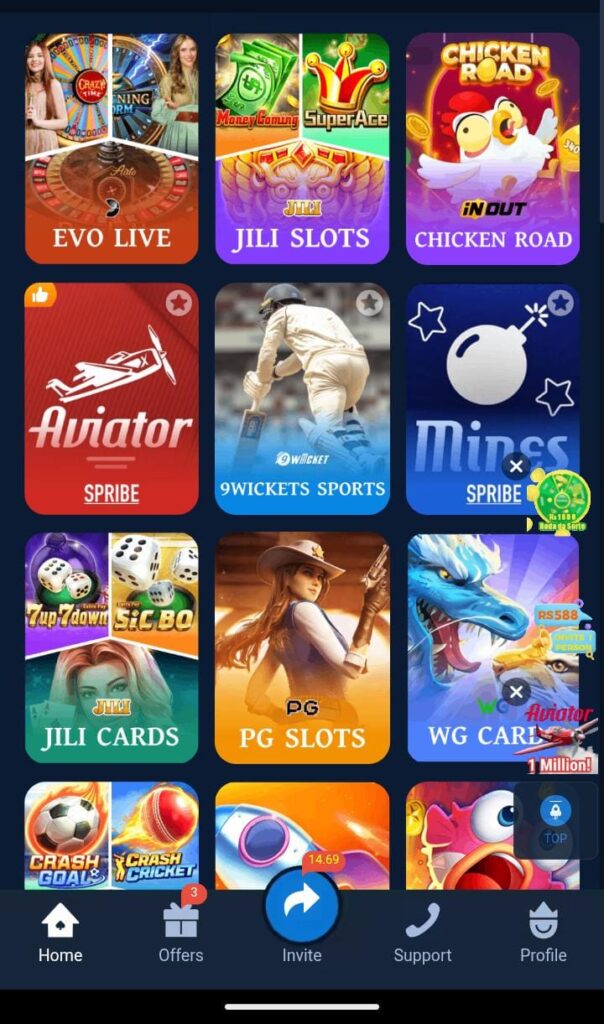Open the Aviator game card
The height and width of the screenshot is (1024, 604).
[x=111, y=398]
